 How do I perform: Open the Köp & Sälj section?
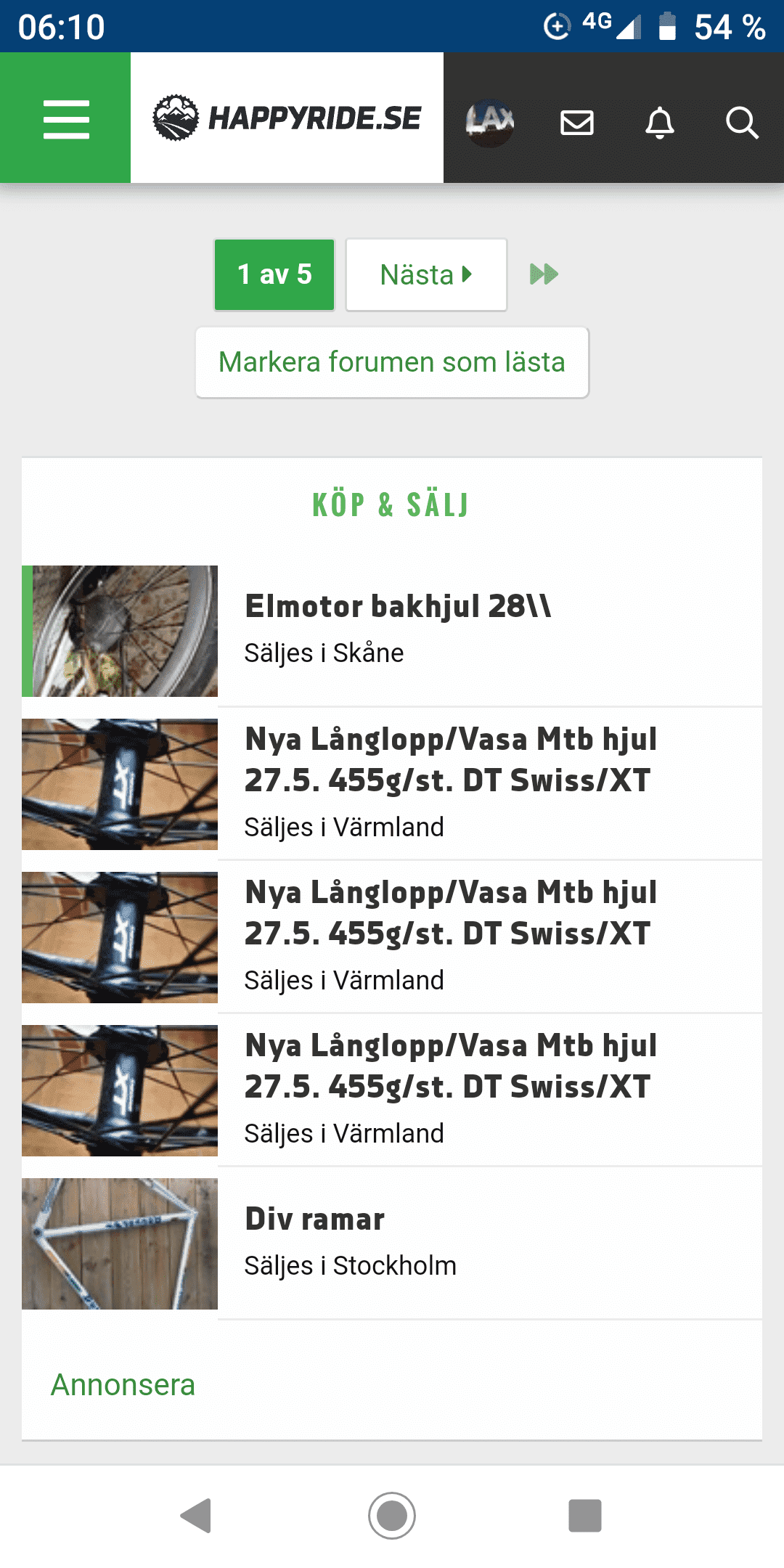click(391, 505)
